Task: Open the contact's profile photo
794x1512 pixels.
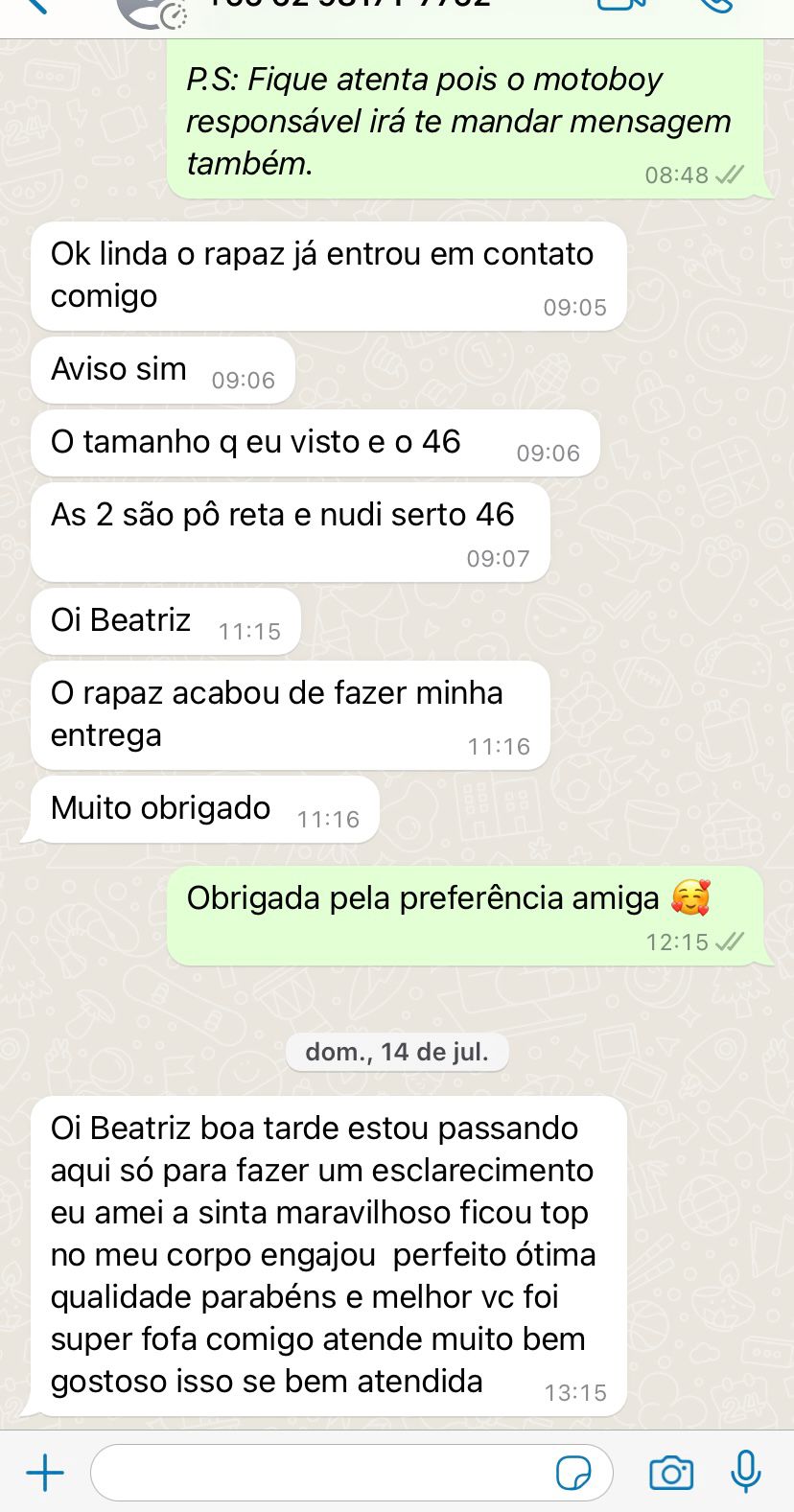Action: [x=147, y=10]
